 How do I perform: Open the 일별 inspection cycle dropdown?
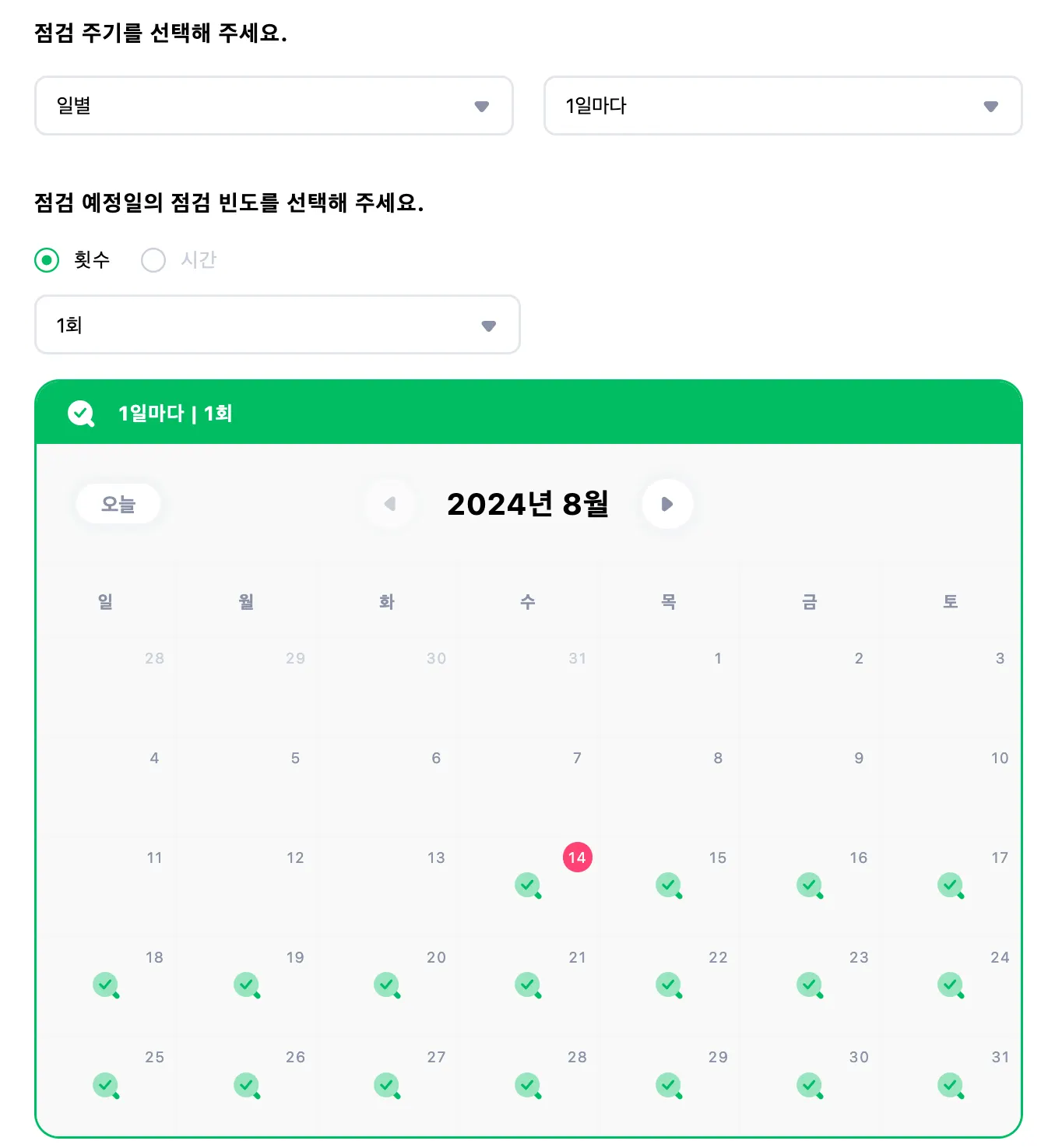pos(273,106)
